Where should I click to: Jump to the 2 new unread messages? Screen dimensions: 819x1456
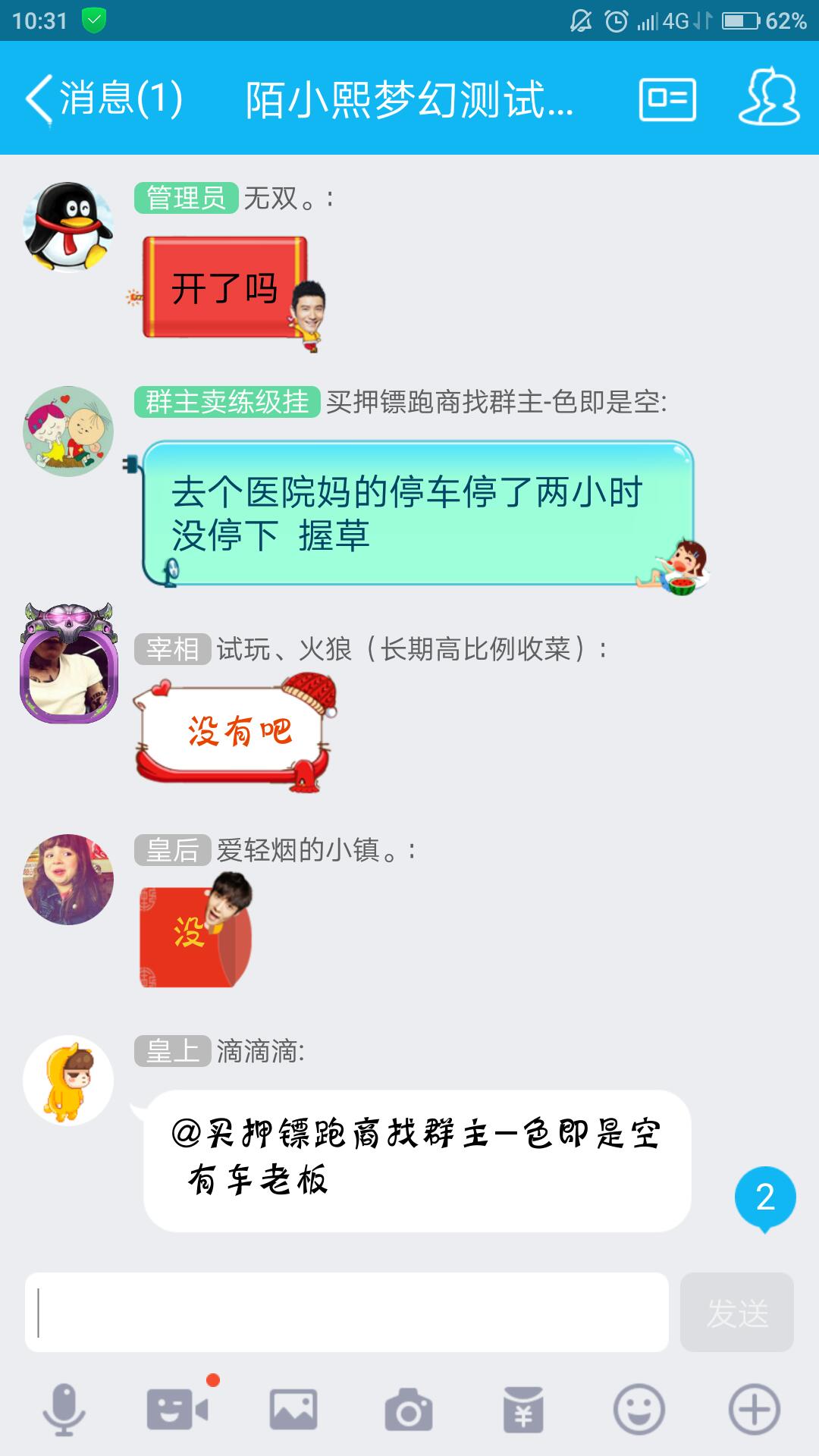click(x=765, y=1197)
